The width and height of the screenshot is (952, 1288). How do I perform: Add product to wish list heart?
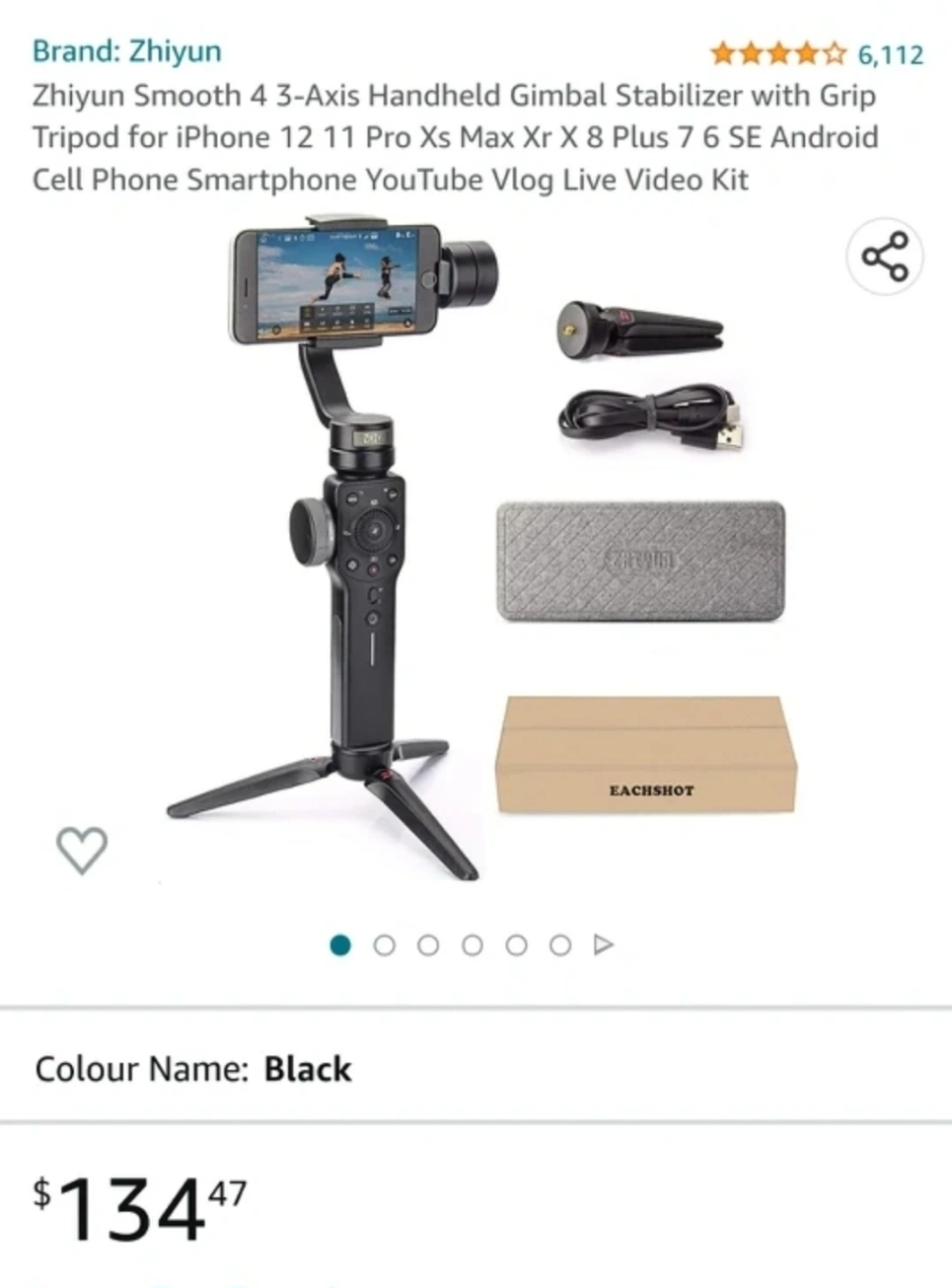click(x=82, y=851)
